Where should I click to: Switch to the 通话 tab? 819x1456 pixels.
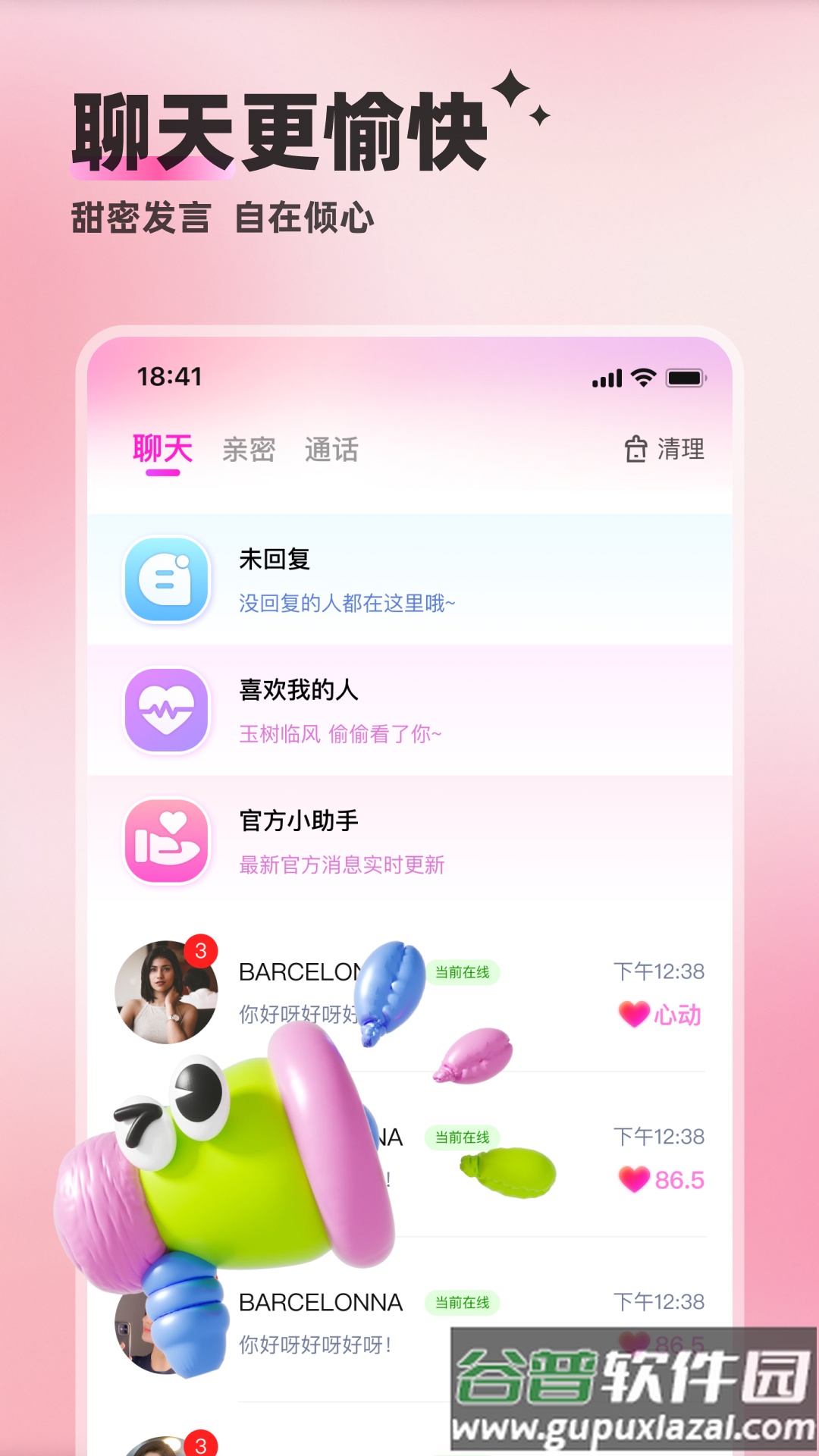click(334, 448)
